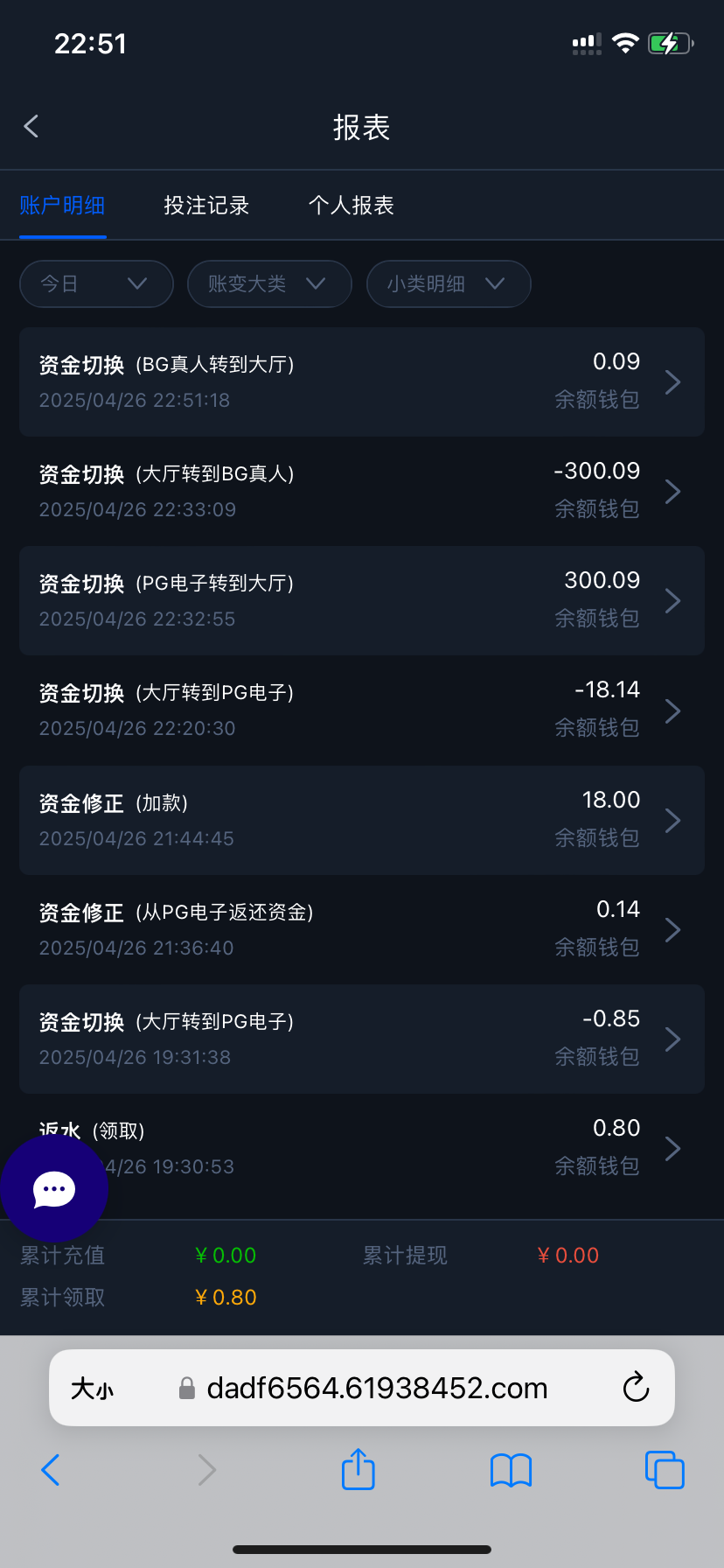Go back from the 报表 page
The image size is (724, 1568).
pos(31,127)
